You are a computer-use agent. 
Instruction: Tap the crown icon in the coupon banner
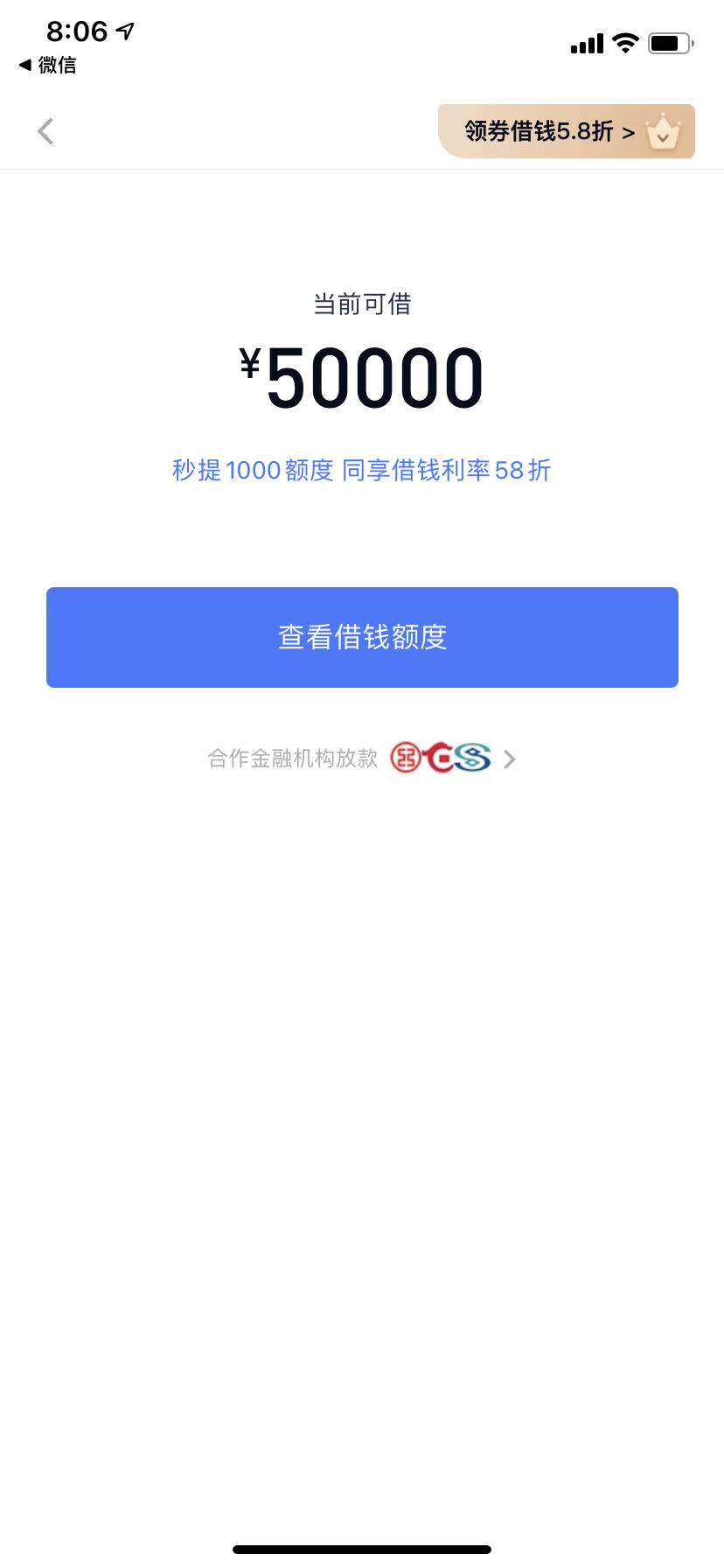tap(663, 133)
